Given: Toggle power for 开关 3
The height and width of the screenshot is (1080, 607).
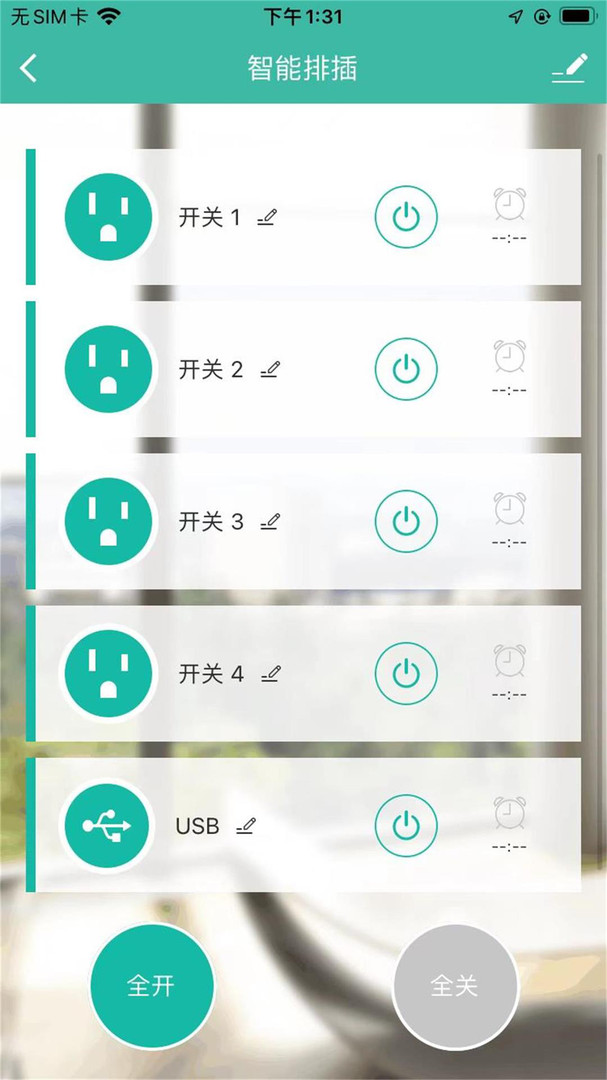Looking at the screenshot, I should [x=406, y=521].
